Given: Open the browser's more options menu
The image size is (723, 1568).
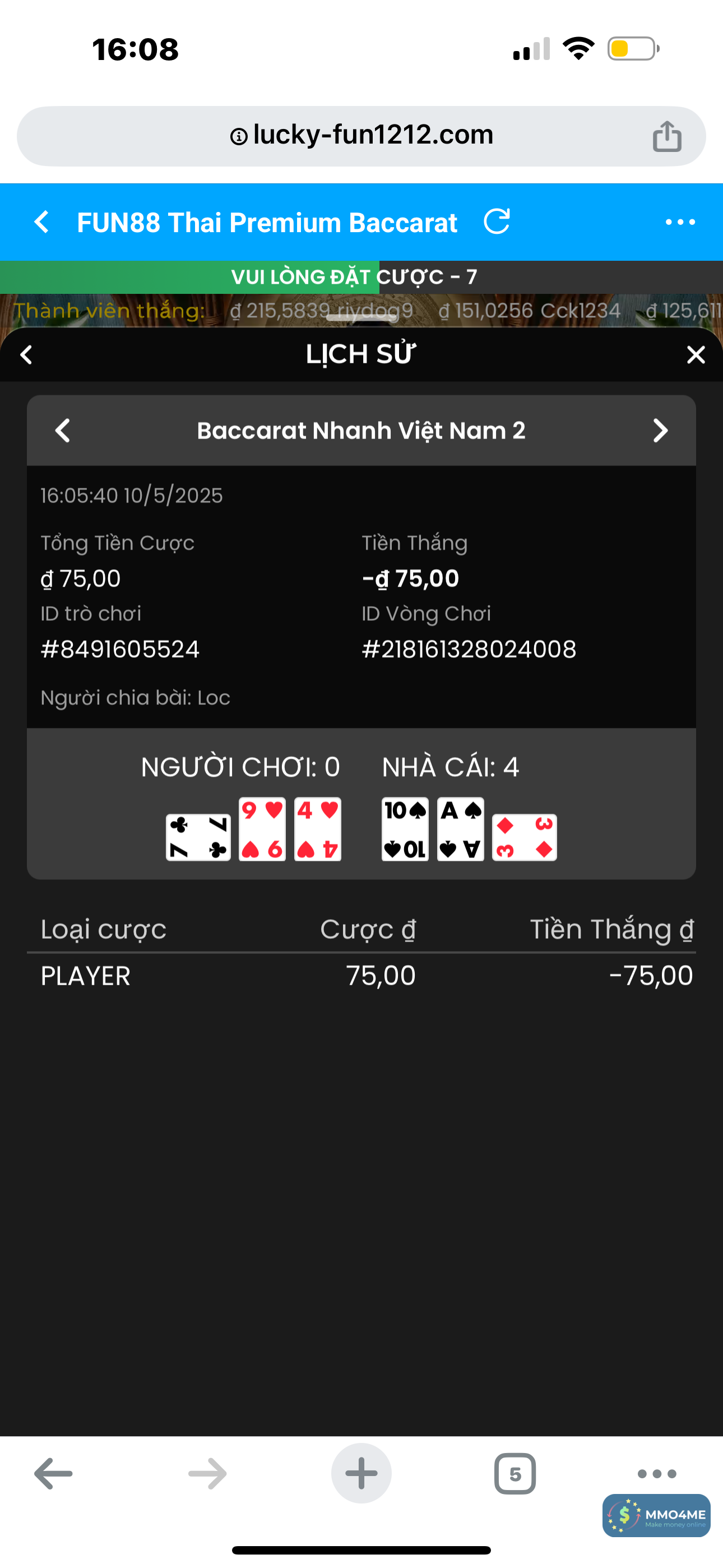Looking at the screenshot, I should [x=657, y=1474].
